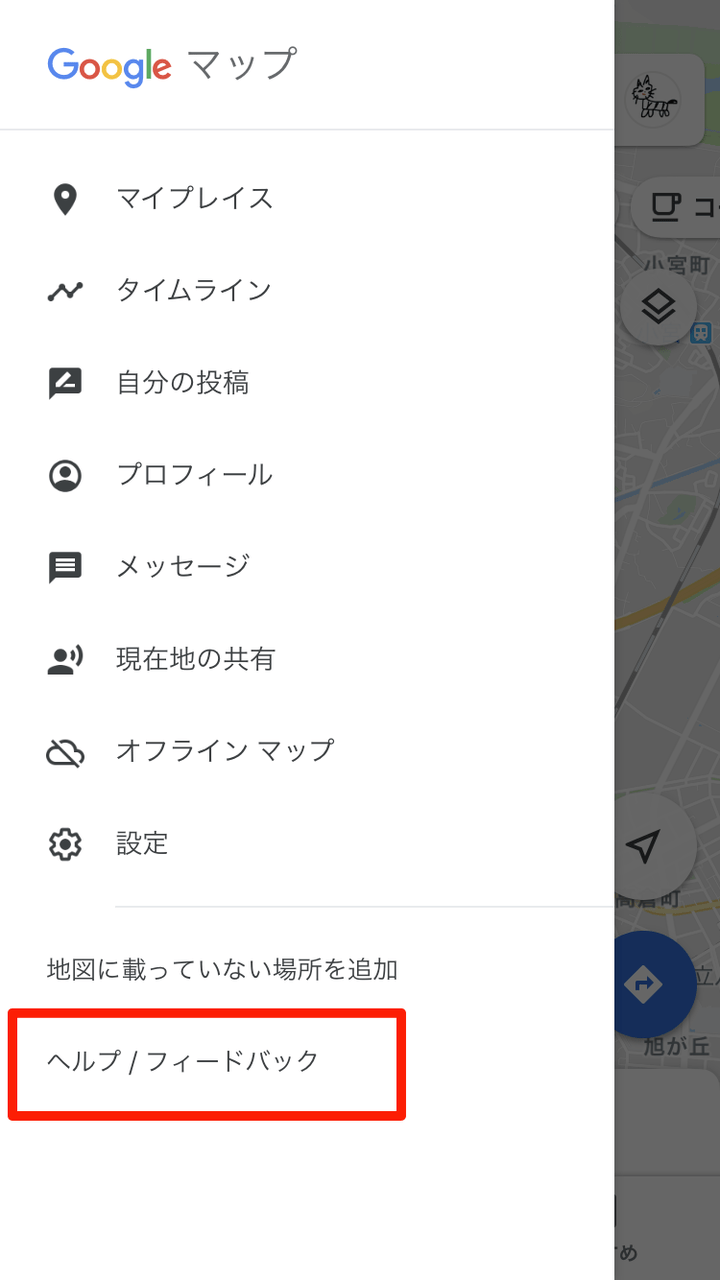Open タイムライン (Timeline)

pyautogui.click(x=193, y=290)
